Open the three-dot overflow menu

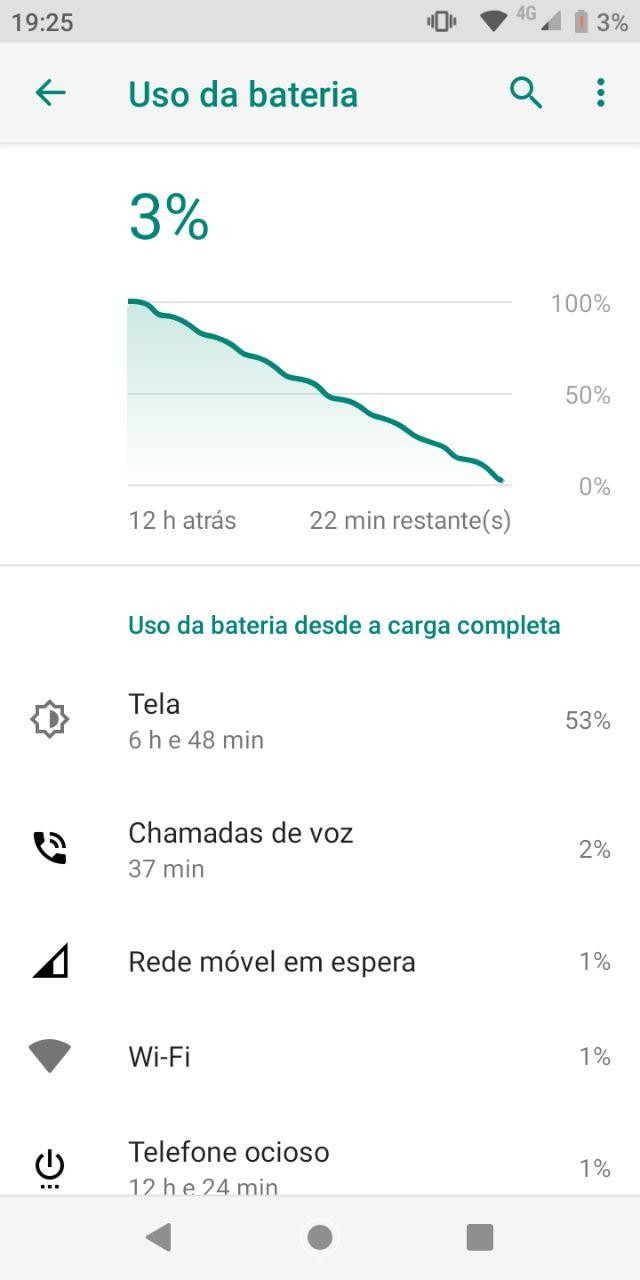pos(600,93)
